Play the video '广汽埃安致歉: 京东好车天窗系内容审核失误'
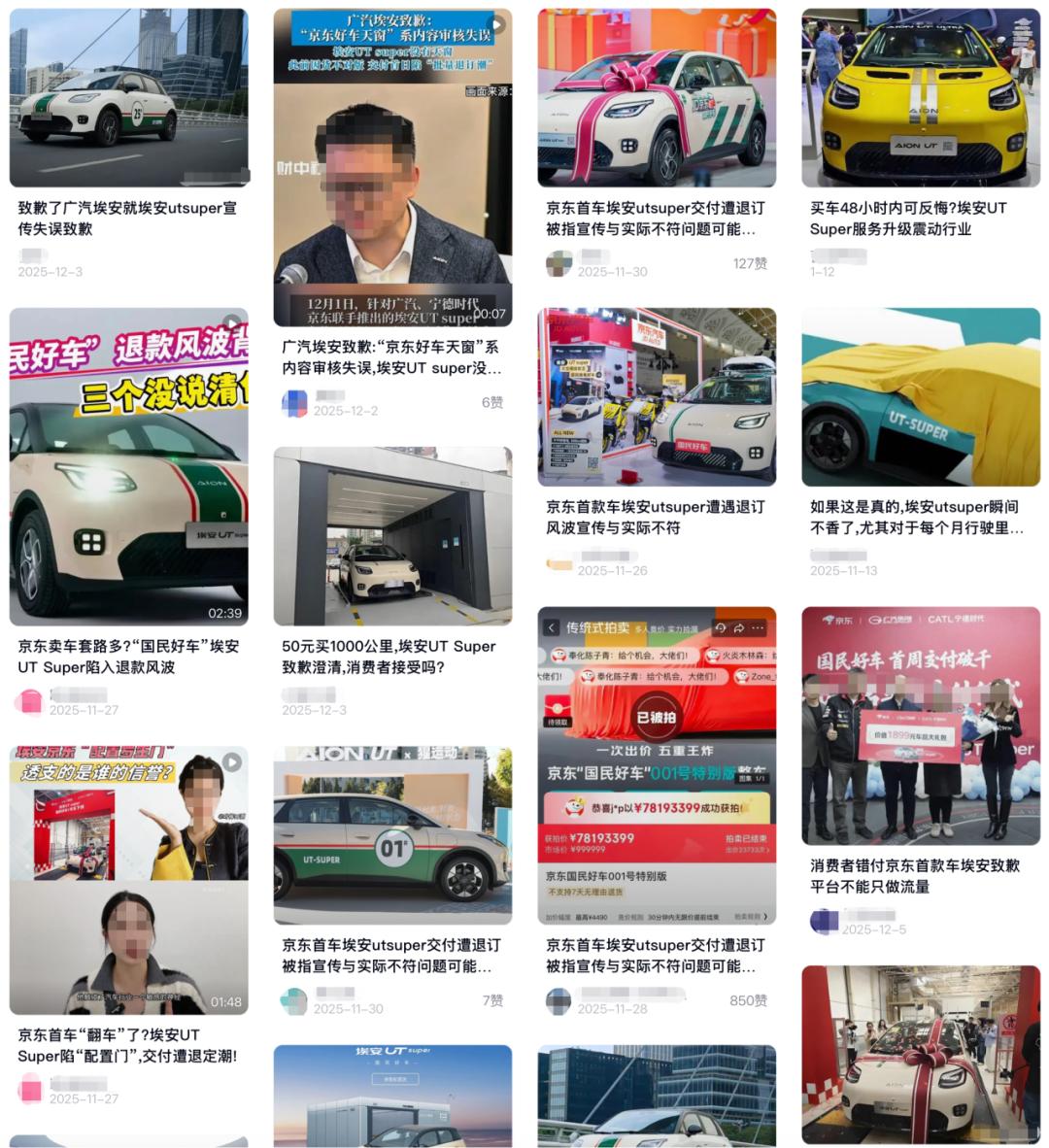The image size is (1049, 1148). (392, 167)
